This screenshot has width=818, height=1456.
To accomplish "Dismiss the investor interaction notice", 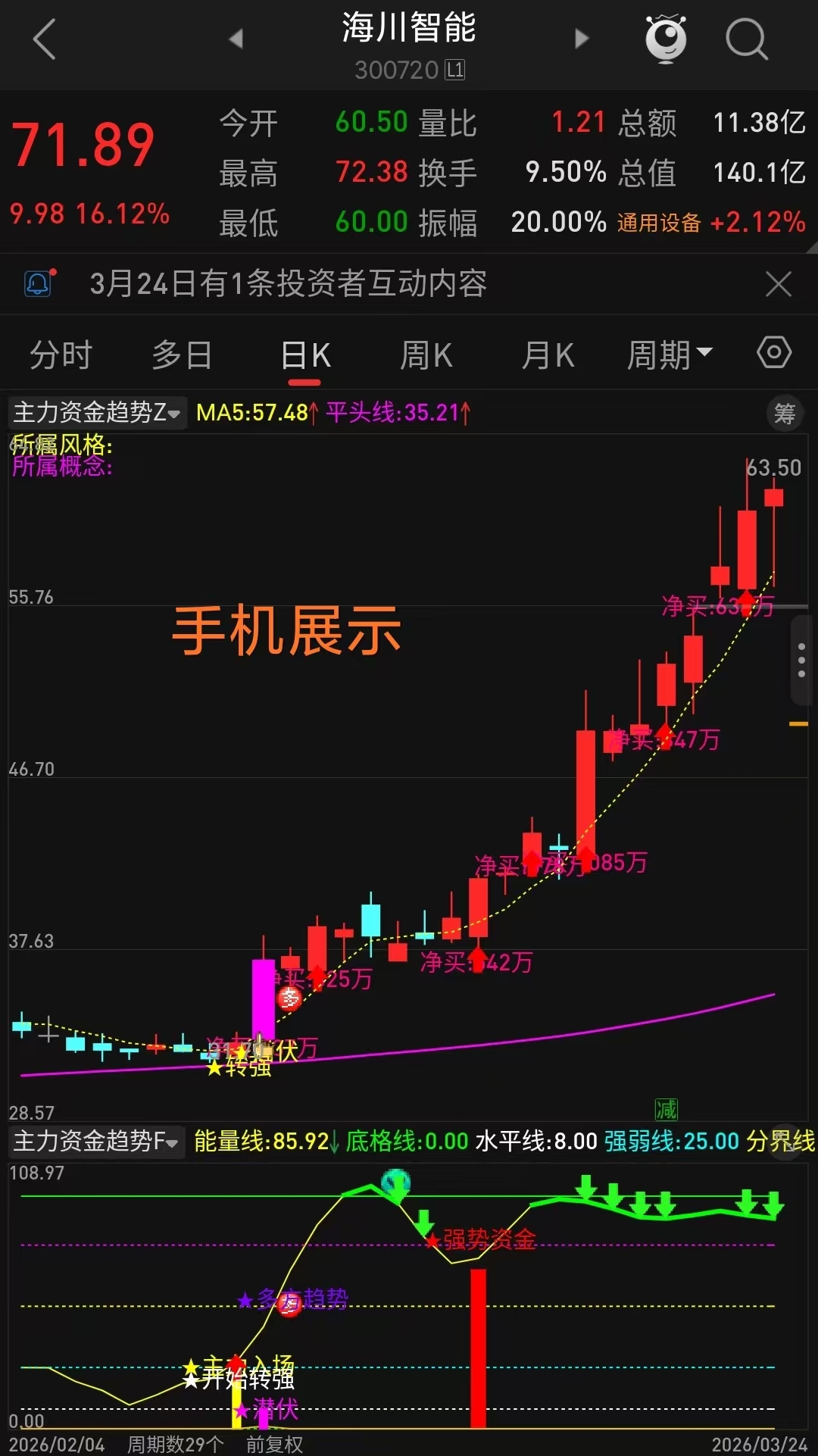I will [x=778, y=284].
